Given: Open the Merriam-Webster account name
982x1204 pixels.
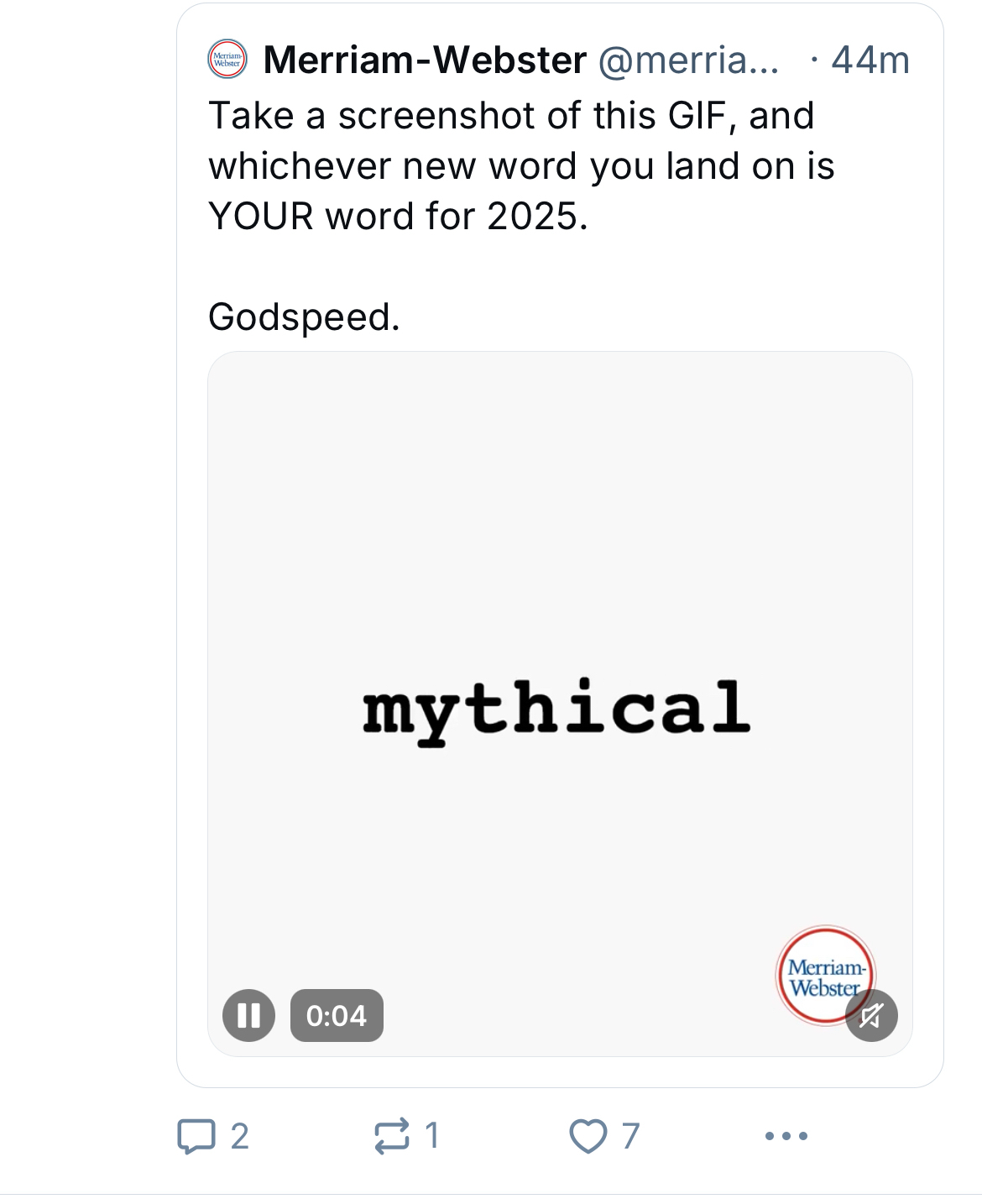Looking at the screenshot, I should [x=425, y=60].
